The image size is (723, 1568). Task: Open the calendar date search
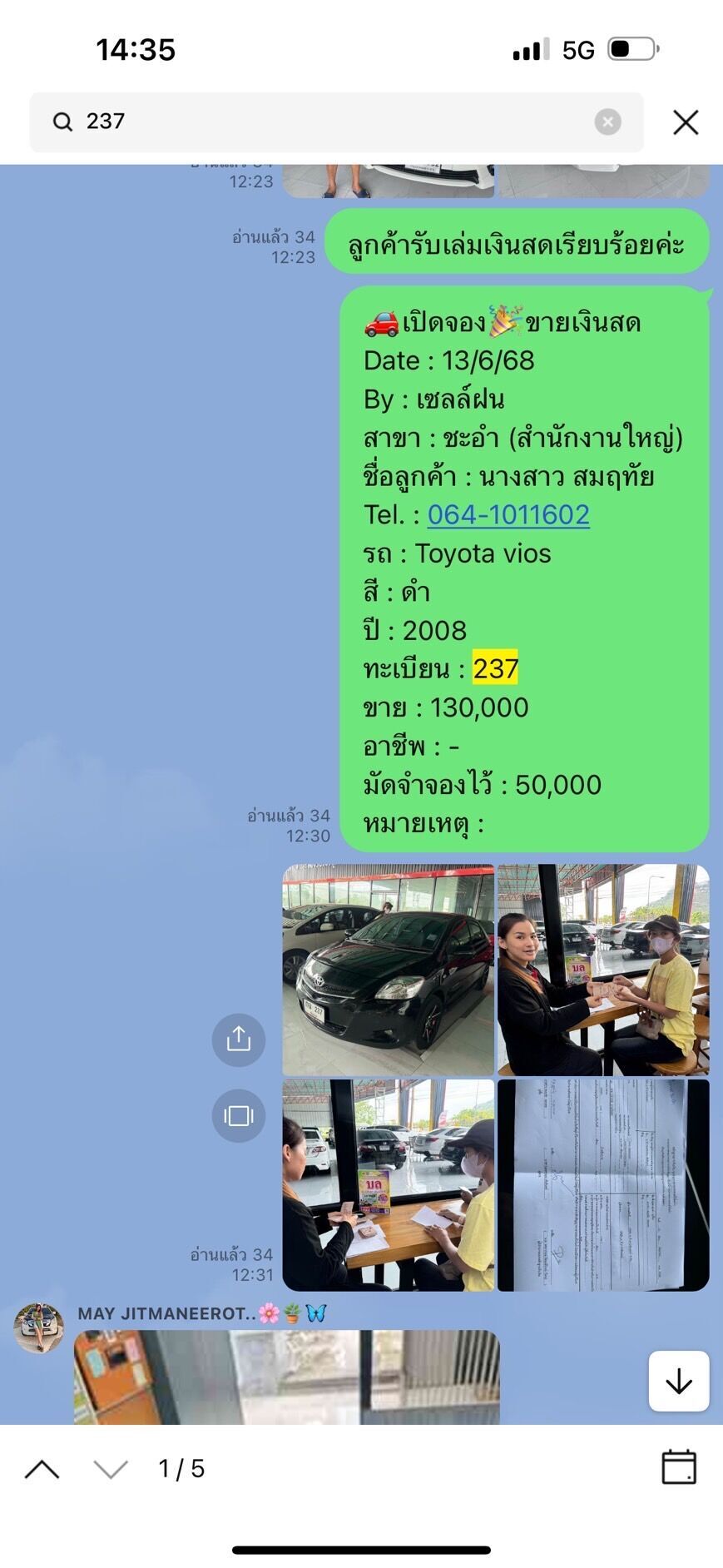click(x=679, y=1467)
